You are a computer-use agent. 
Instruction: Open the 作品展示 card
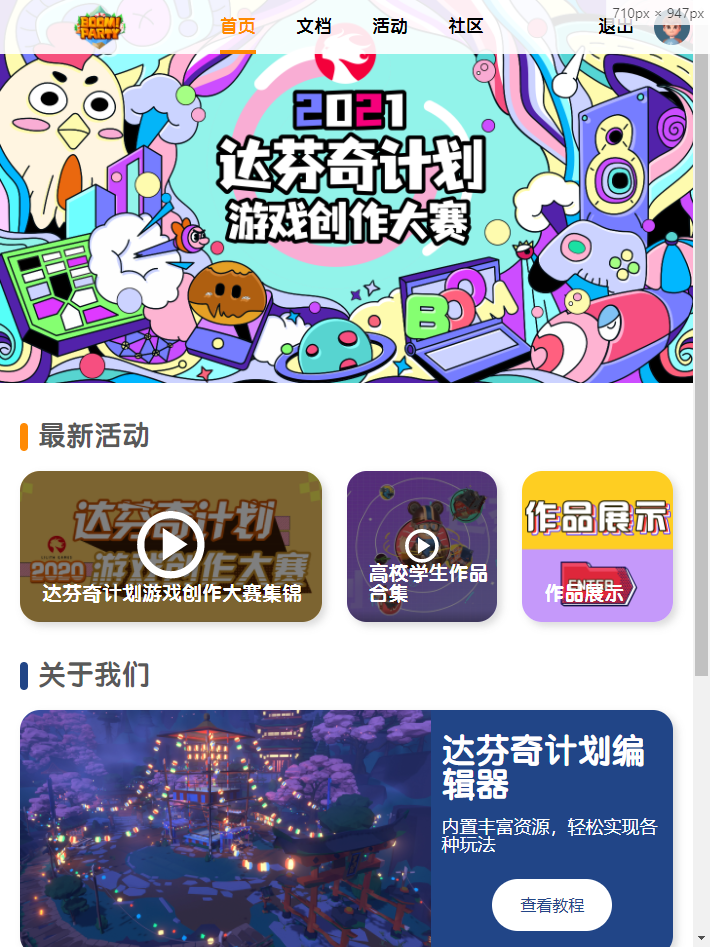[x=597, y=546]
